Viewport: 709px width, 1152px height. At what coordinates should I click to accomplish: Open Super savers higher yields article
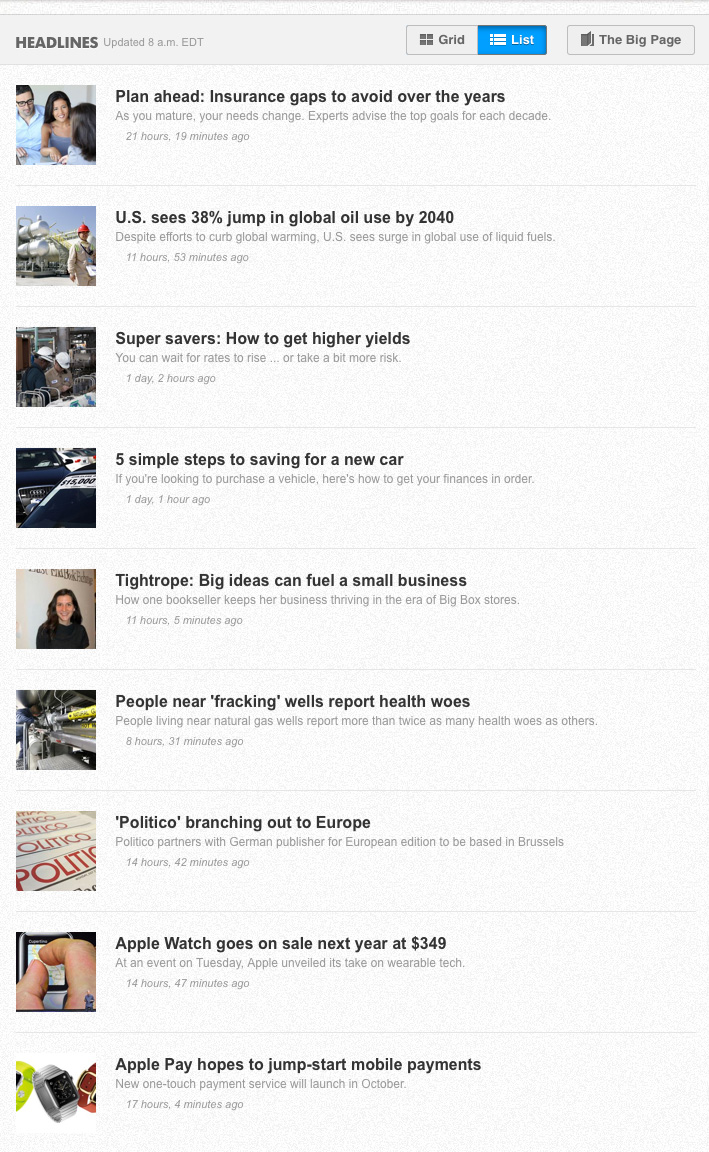pos(262,339)
